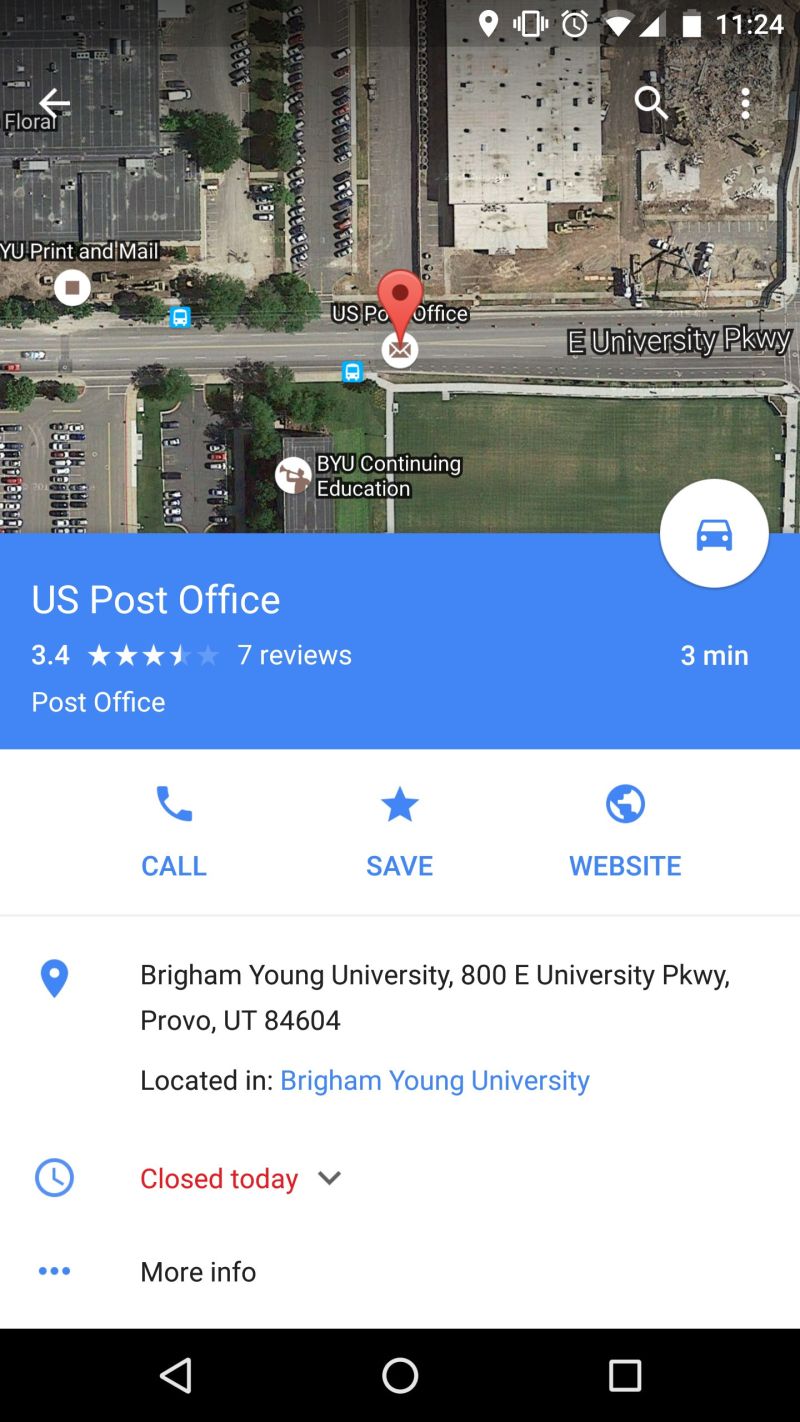Open recent apps from navigation bar

[625, 1376]
